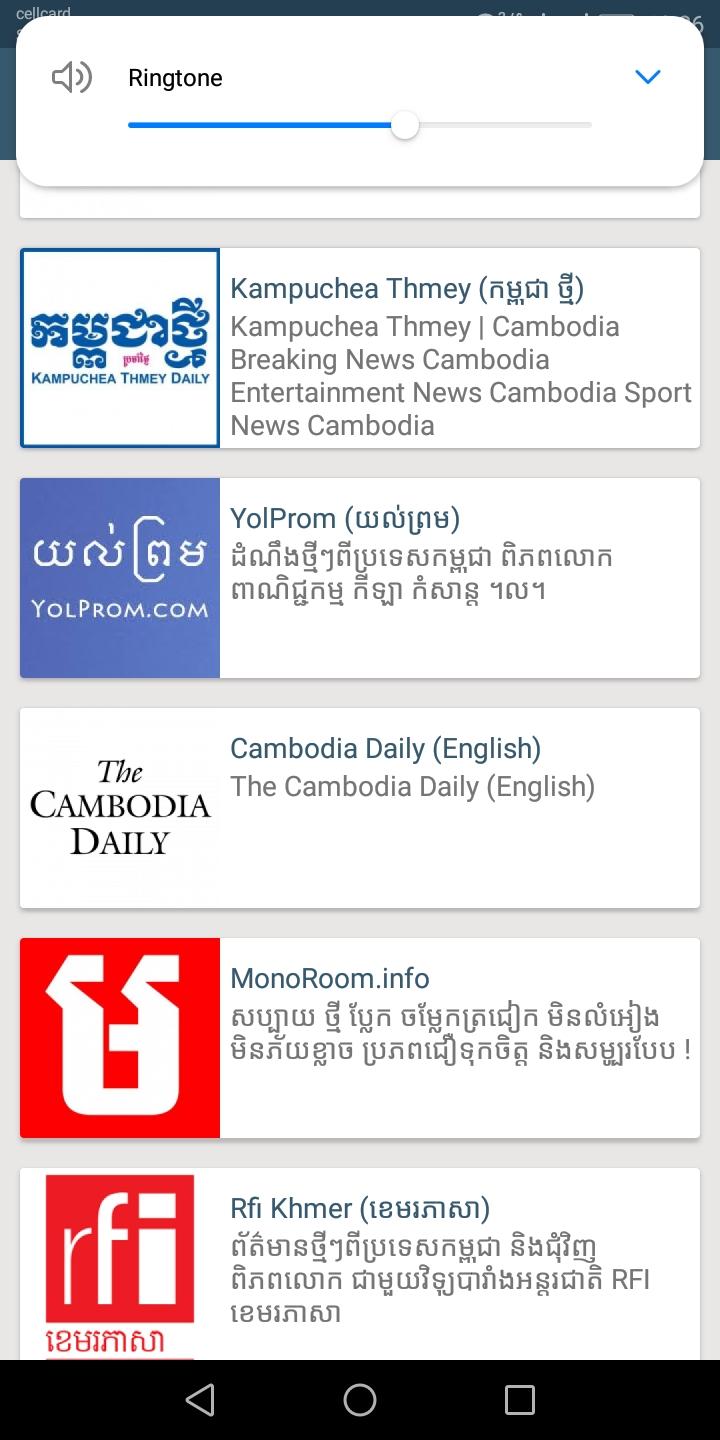Image resolution: width=720 pixels, height=1440 pixels.
Task: Open the YolProm news card
Action: click(360, 578)
